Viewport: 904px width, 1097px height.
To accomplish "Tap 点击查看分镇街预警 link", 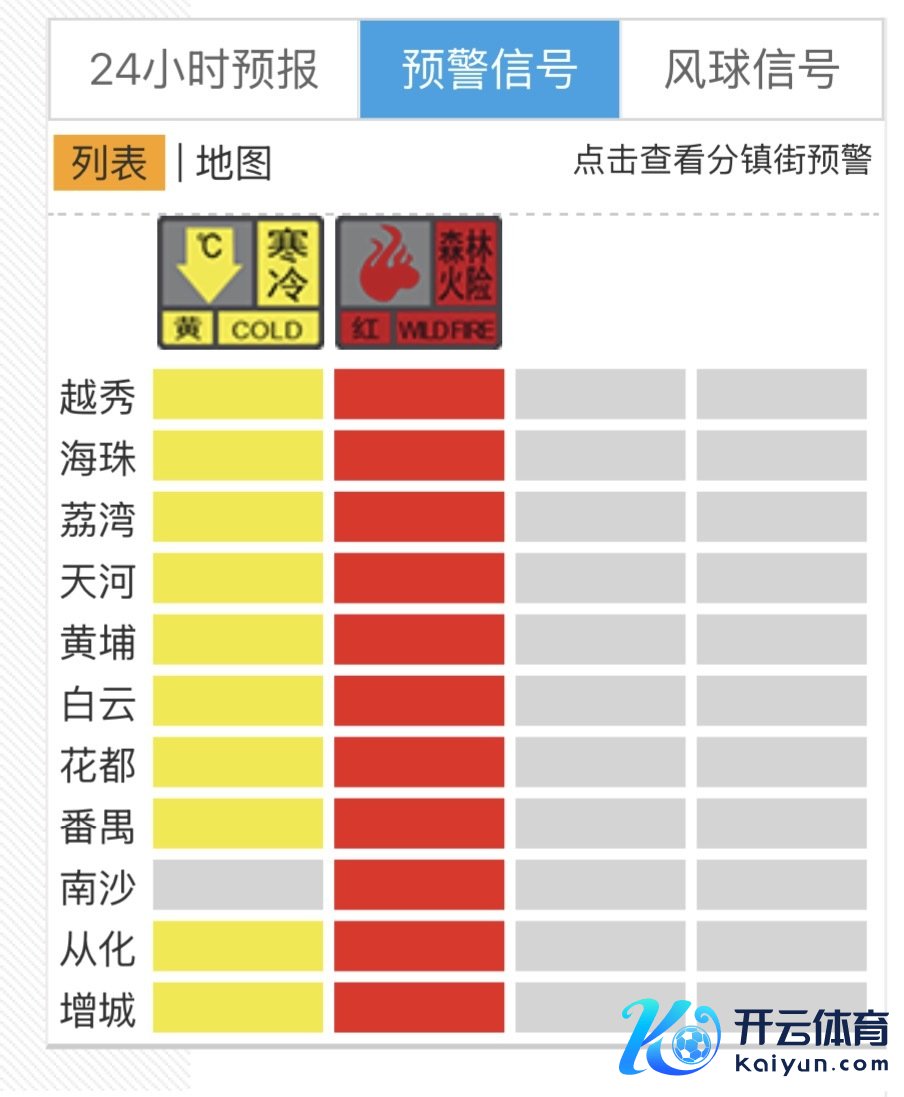I will [722, 160].
